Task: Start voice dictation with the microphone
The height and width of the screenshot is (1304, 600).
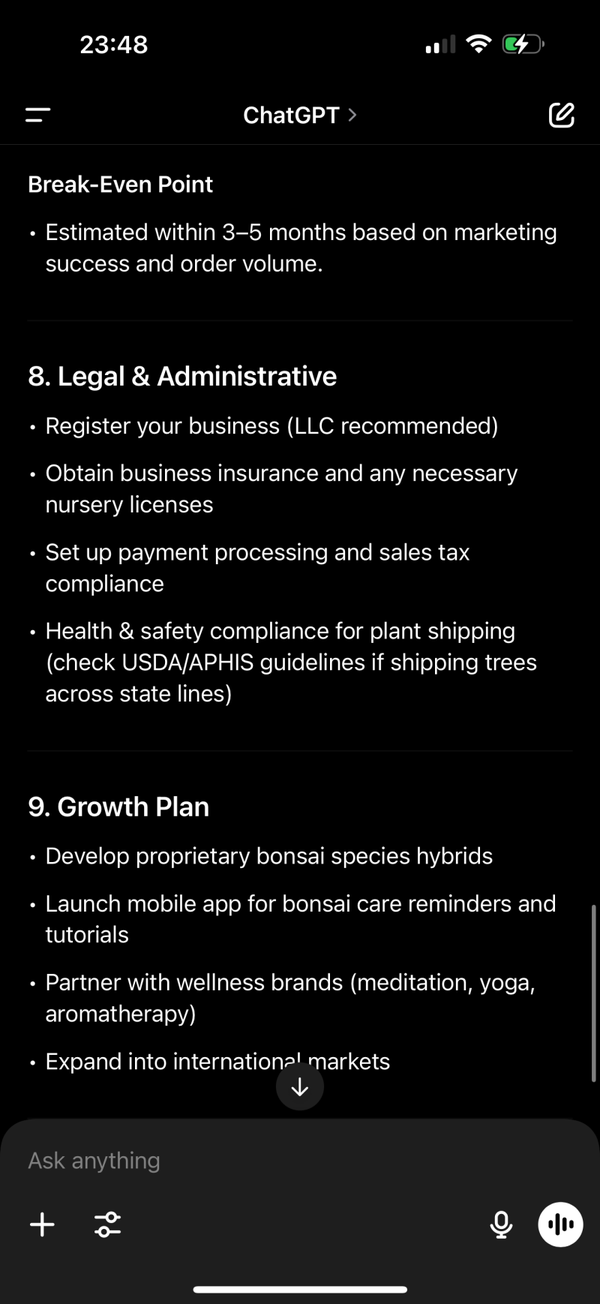Action: point(502,1224)
